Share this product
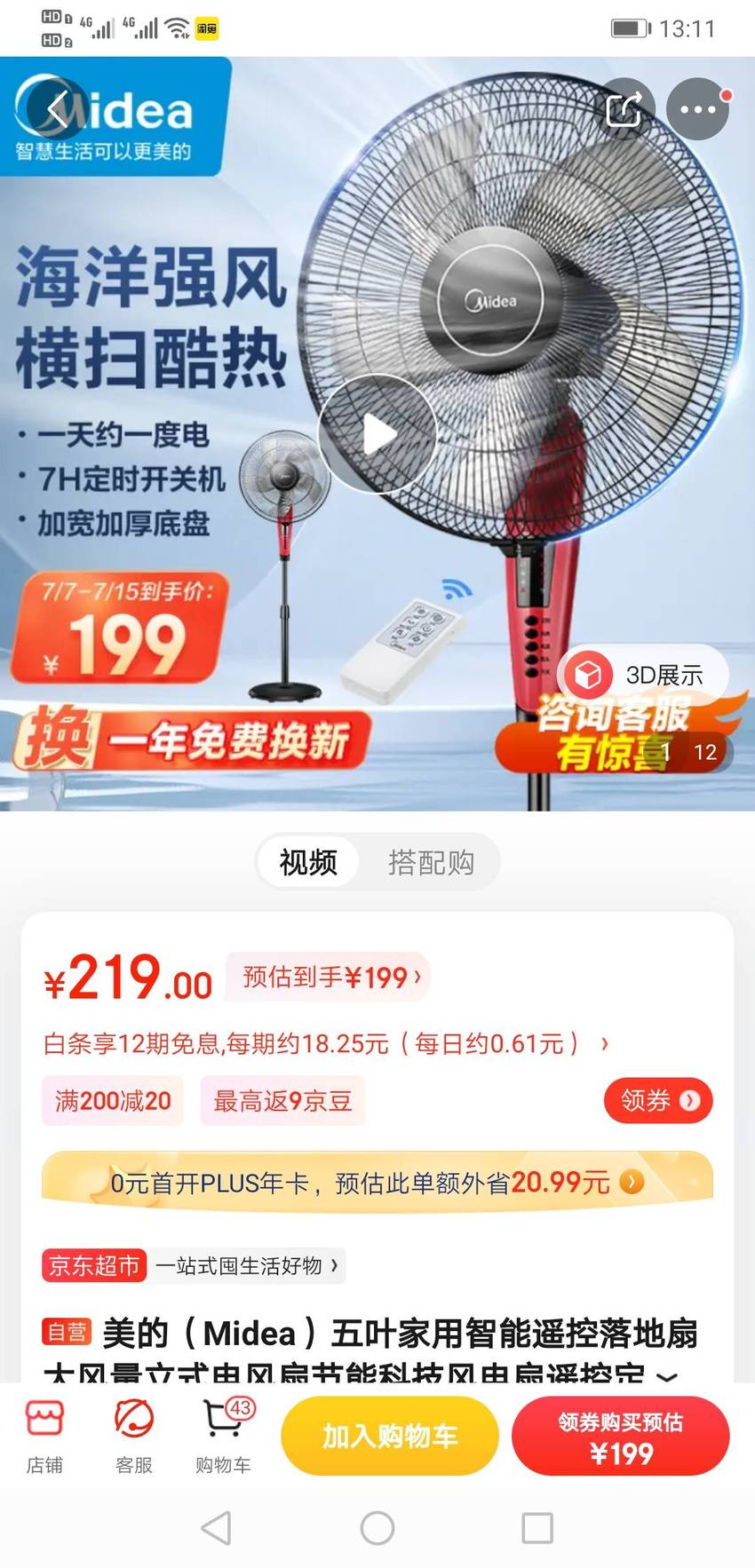 coord(623,109)
